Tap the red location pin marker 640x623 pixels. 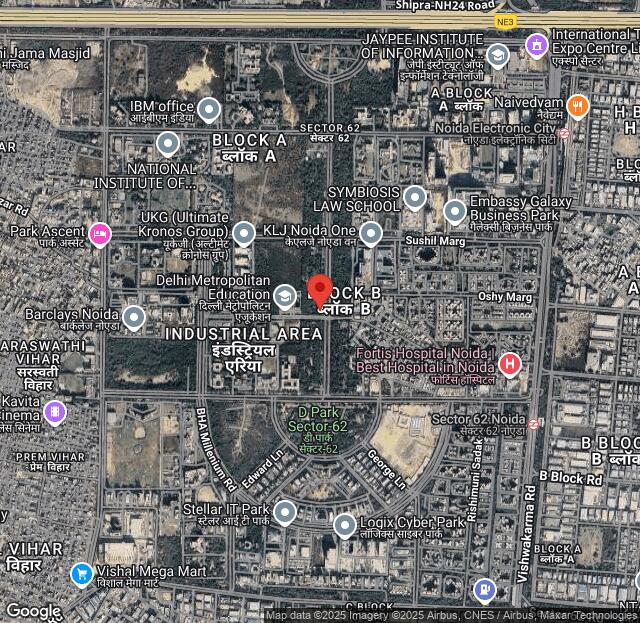[x=320, y=290]
